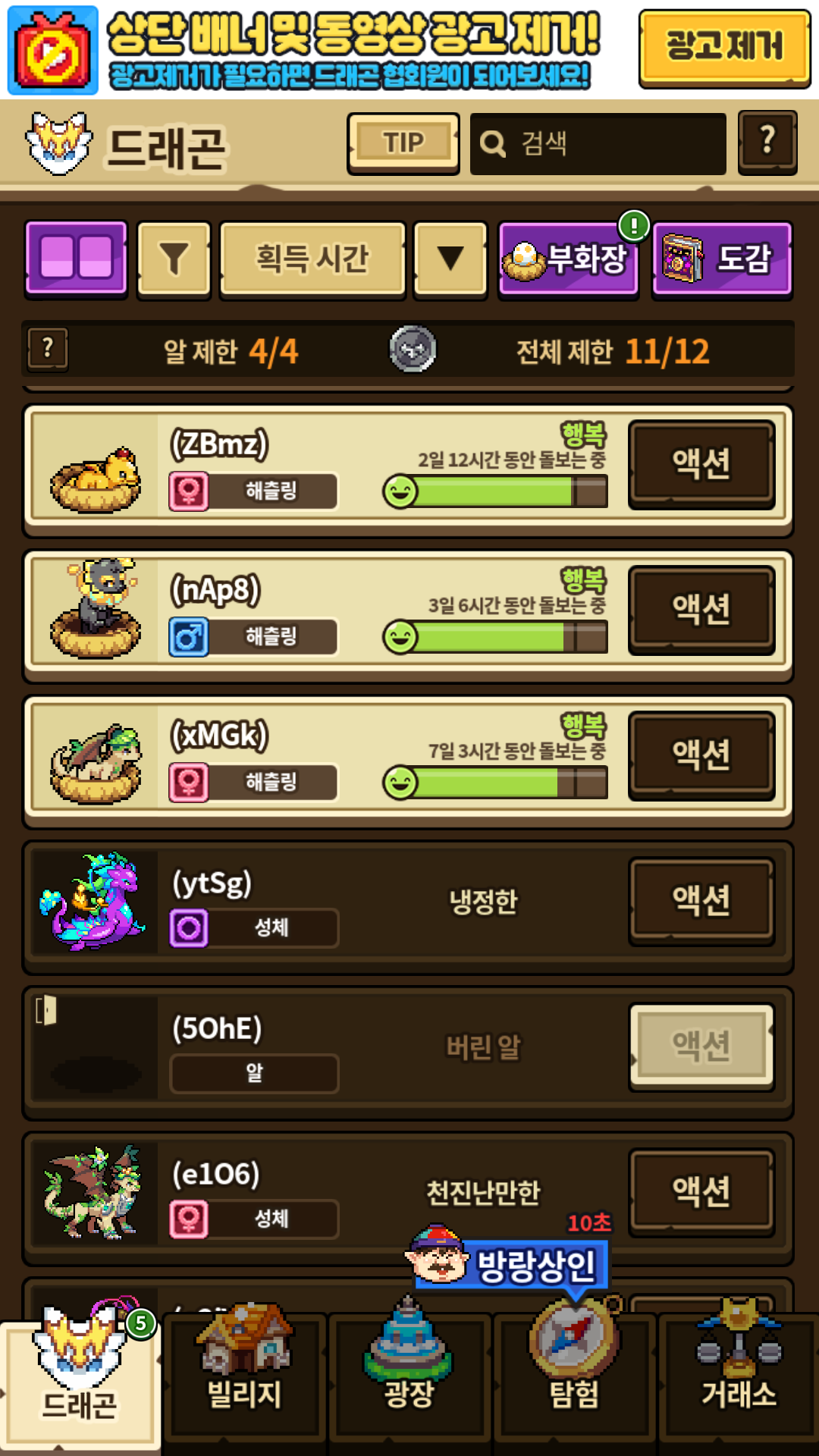The width and height of the screenshot is (819, 1456).
Task: Tap 액션 for dragon nAp8
Action: [701, 609]
